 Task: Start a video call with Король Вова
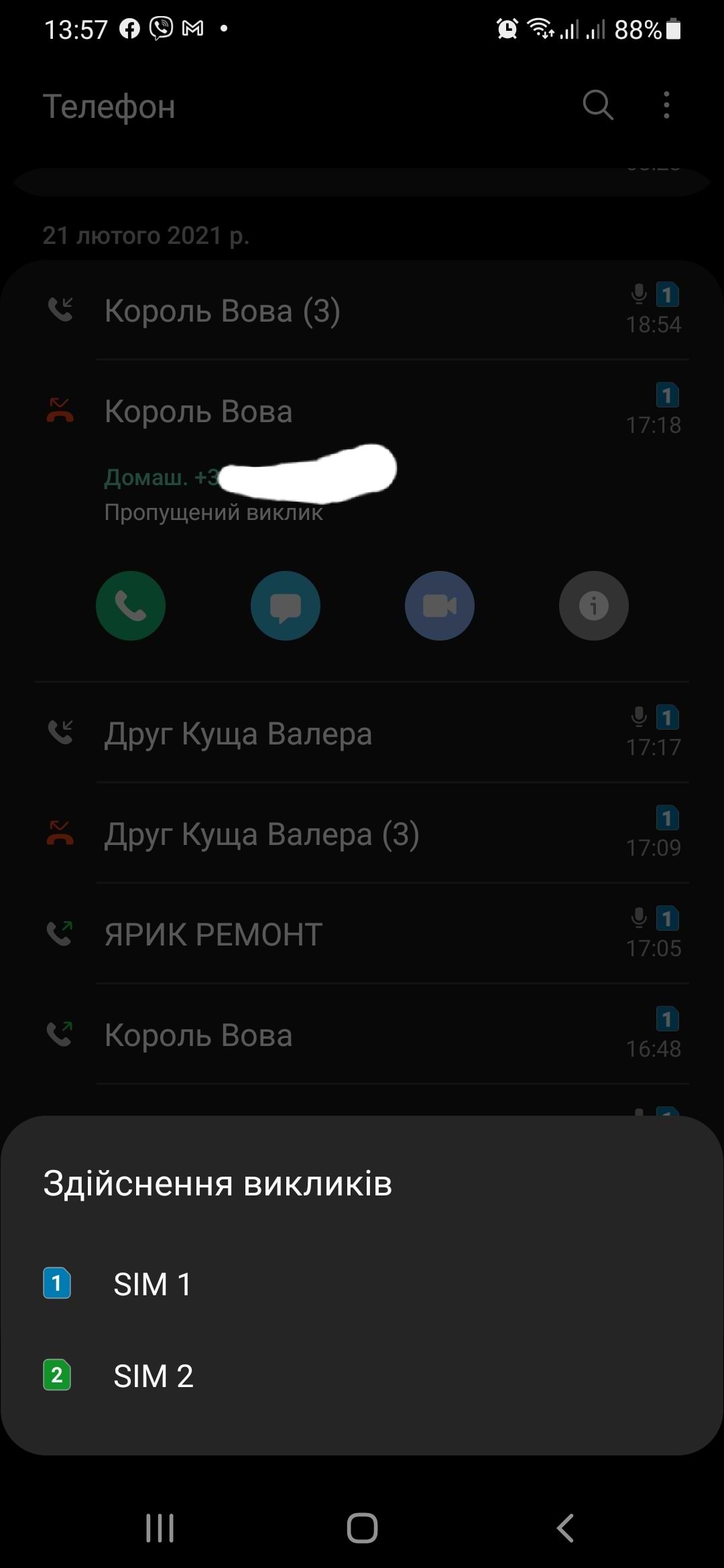point(440,606)
